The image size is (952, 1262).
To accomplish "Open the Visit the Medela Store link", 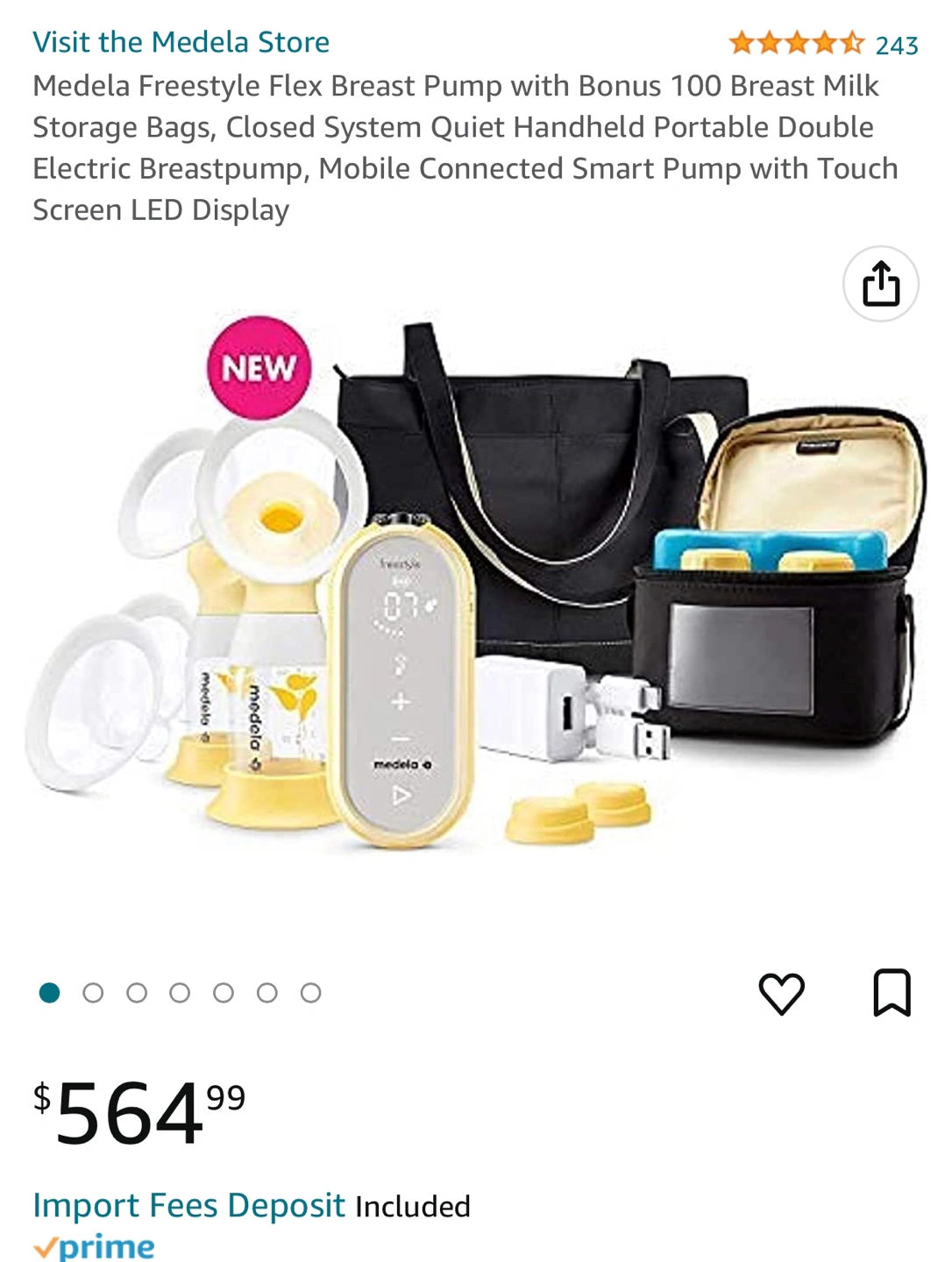I will click(181, 42).
